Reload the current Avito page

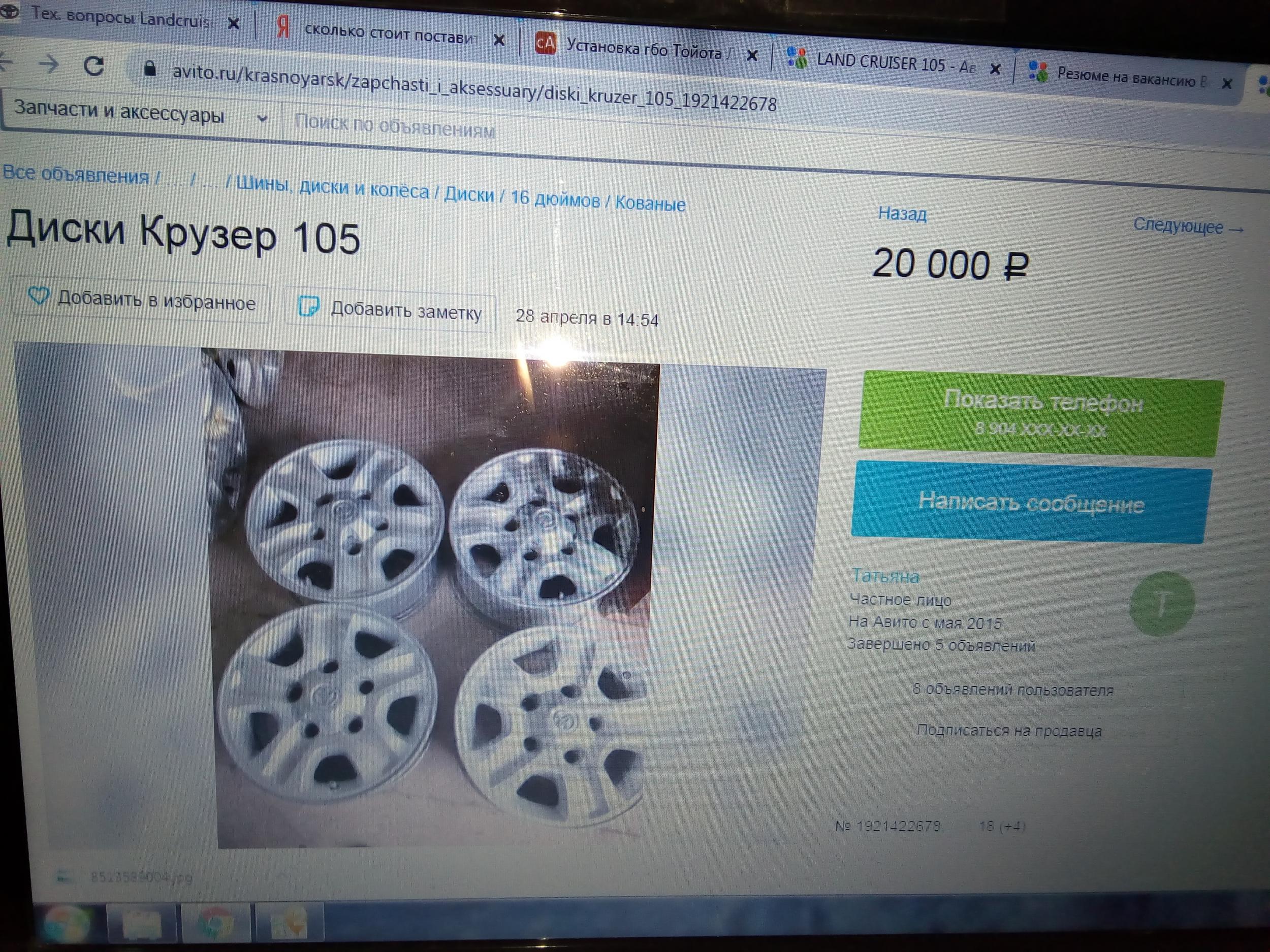93,66
